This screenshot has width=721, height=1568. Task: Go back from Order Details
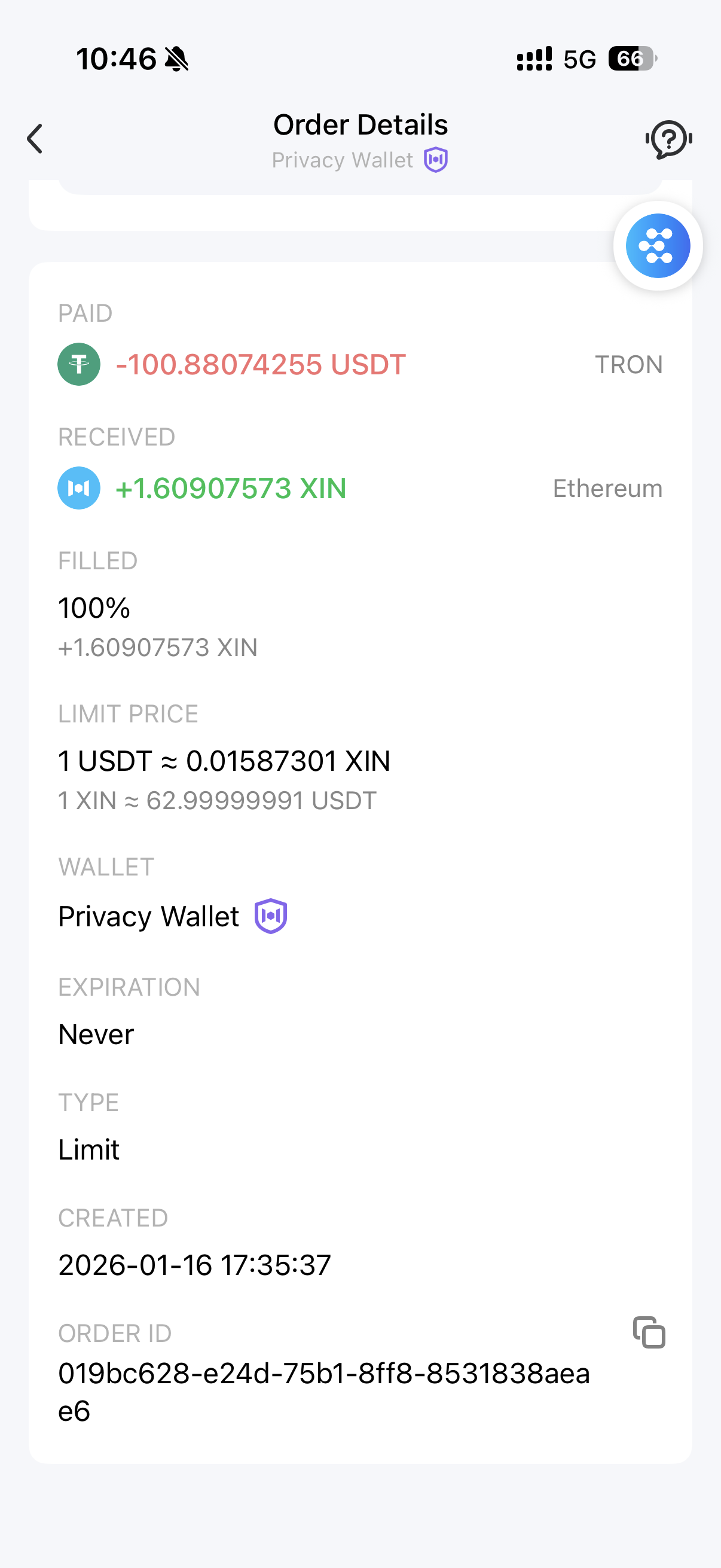click(x=35, y=139)
